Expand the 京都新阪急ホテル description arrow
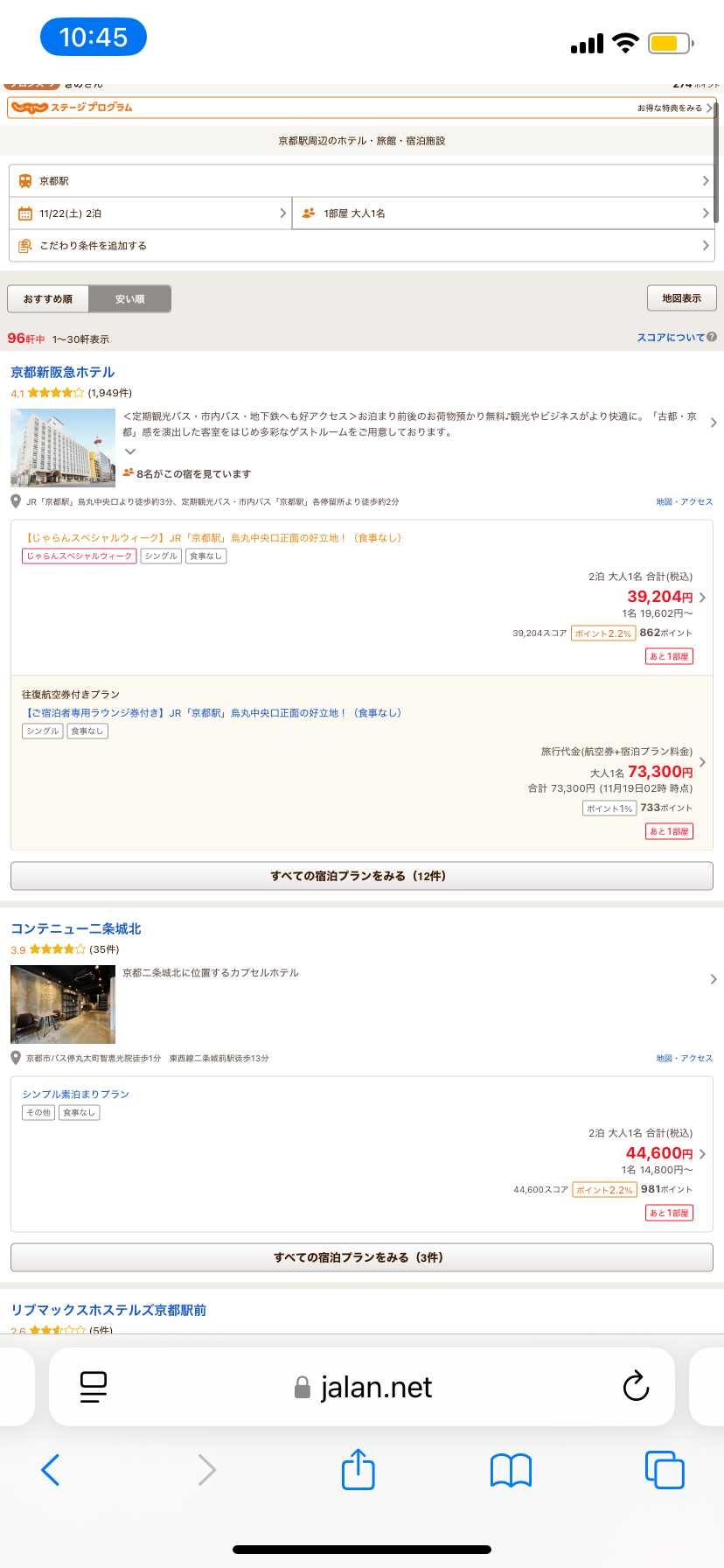724x1568 pixels. tap(130, 452)
